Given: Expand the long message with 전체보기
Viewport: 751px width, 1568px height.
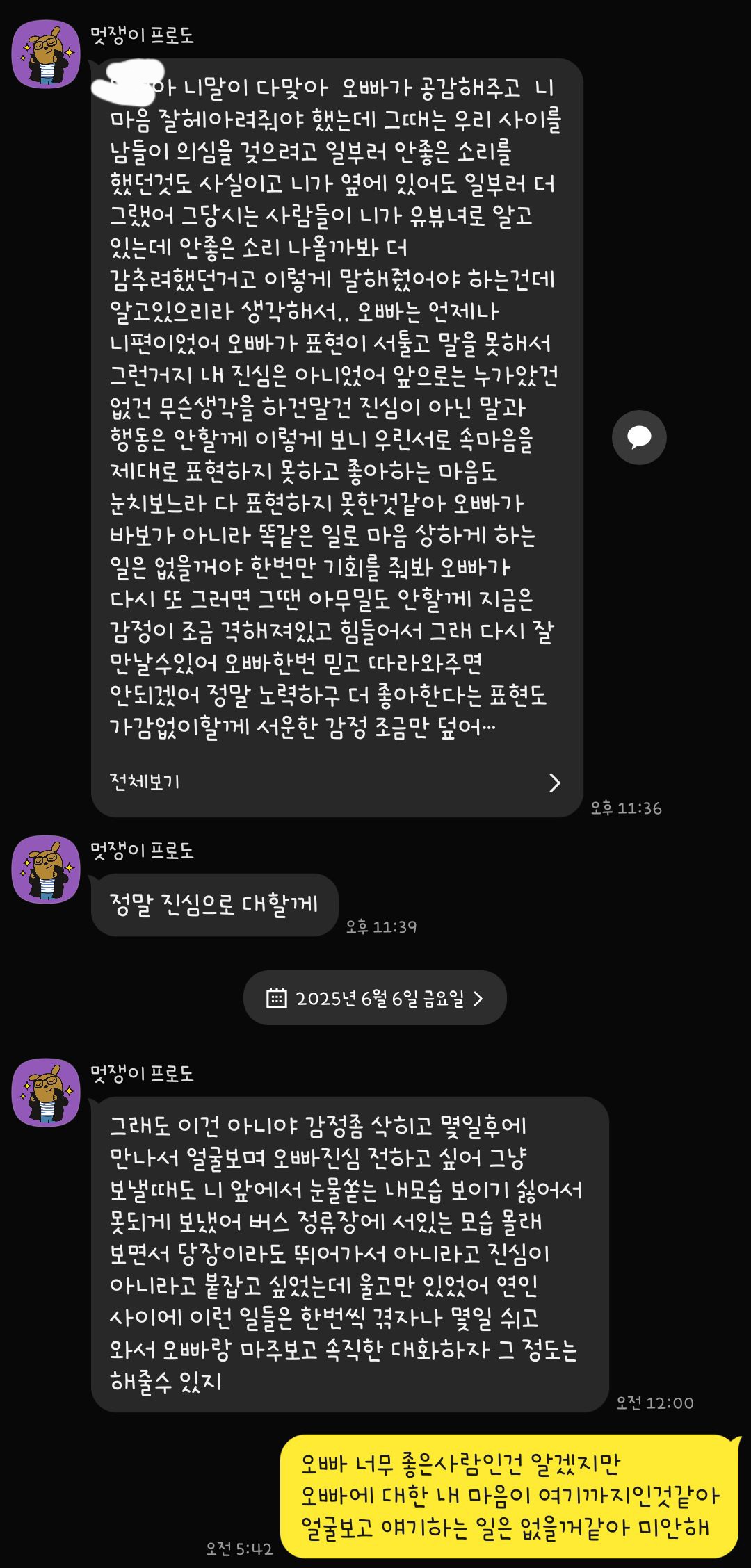Looking at the screenshot, I should (336, 782).
